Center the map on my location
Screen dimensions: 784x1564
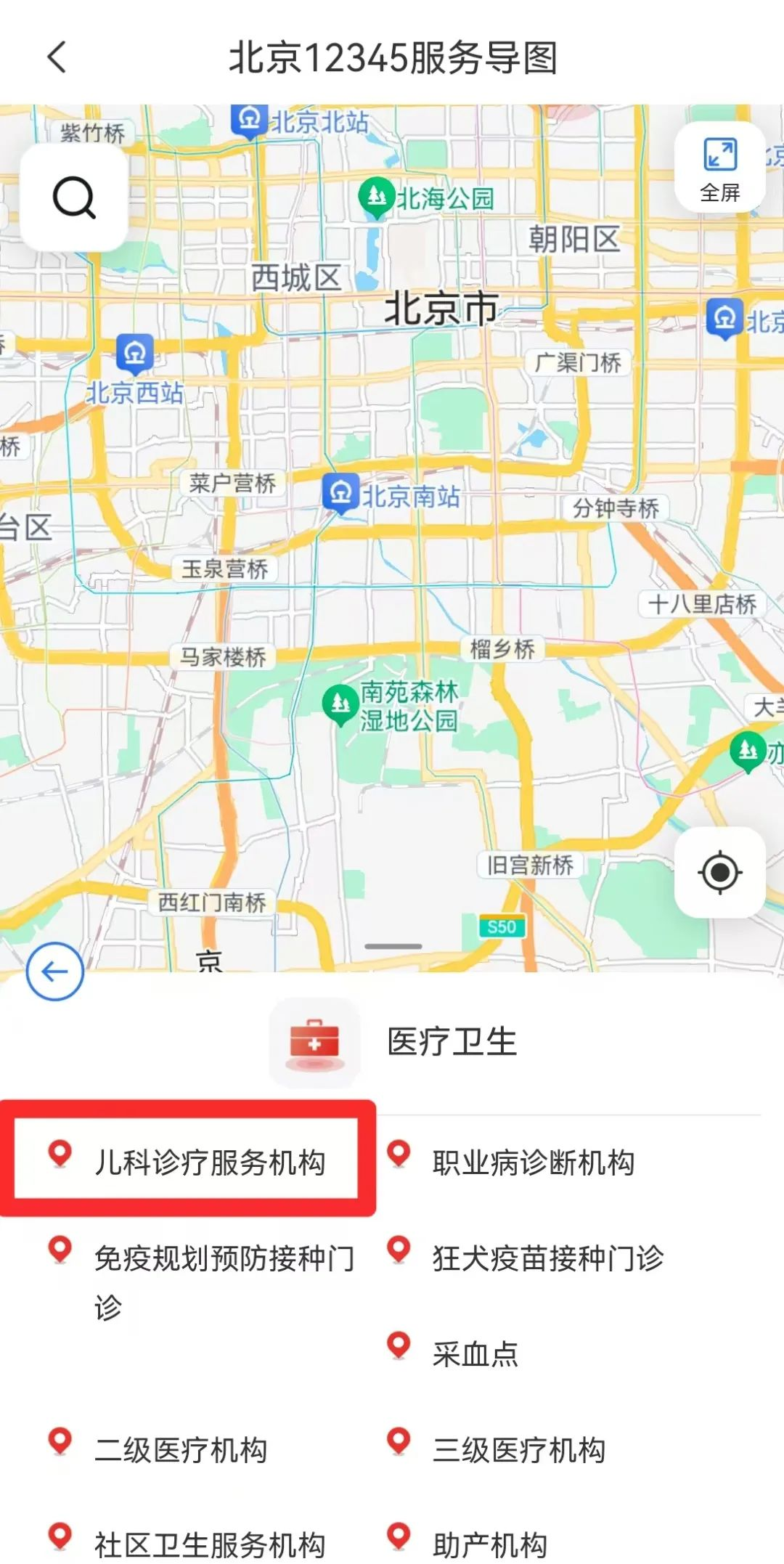pyautogui.click(x=719, y=872)
